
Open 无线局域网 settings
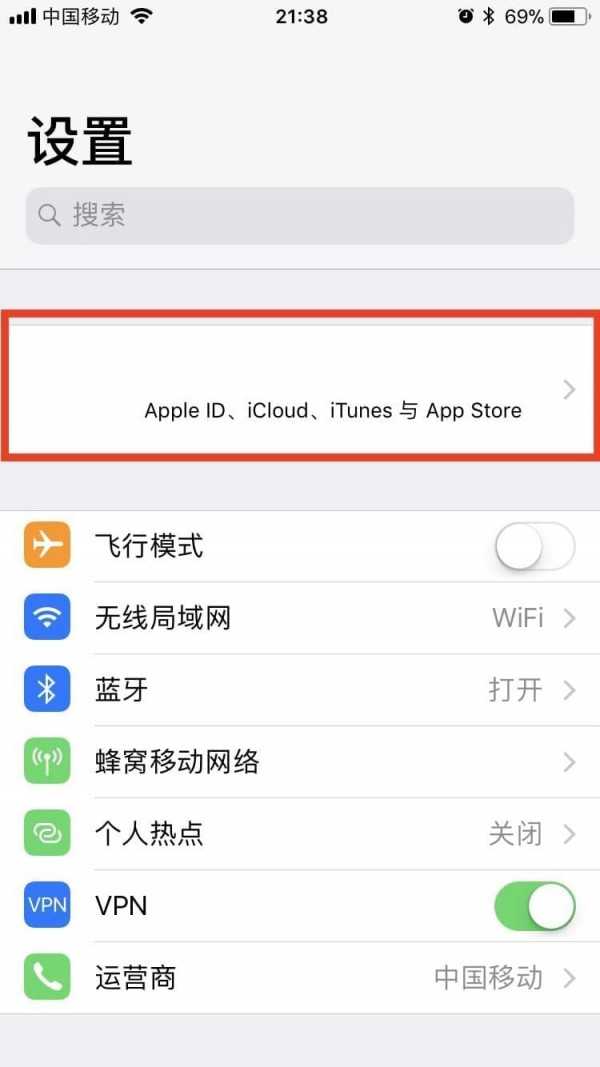coord(300,618)
